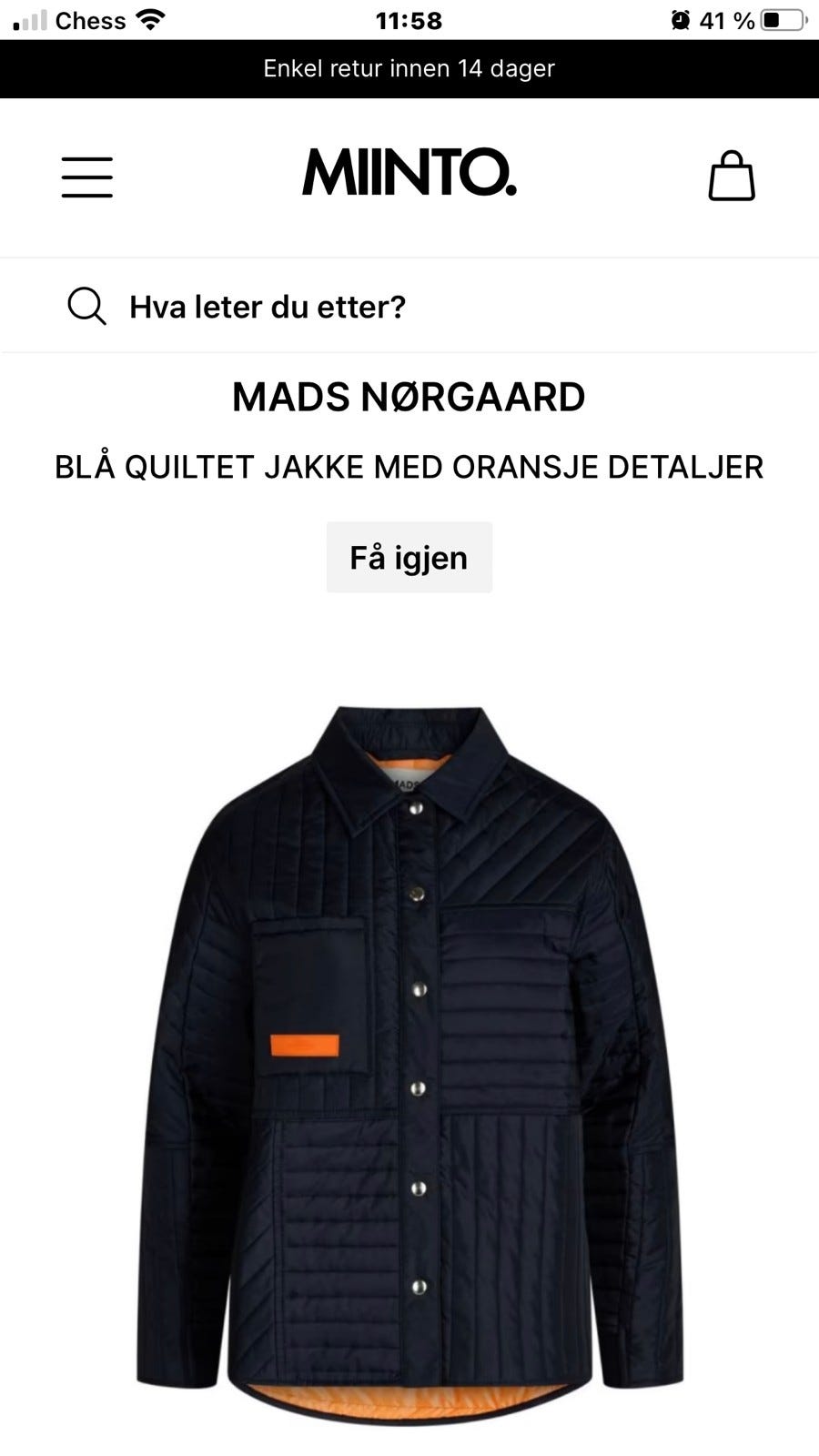Click the Chess carrier label
The height and width of the screenshot is (1456, 819).
click(x=91, y=19)
